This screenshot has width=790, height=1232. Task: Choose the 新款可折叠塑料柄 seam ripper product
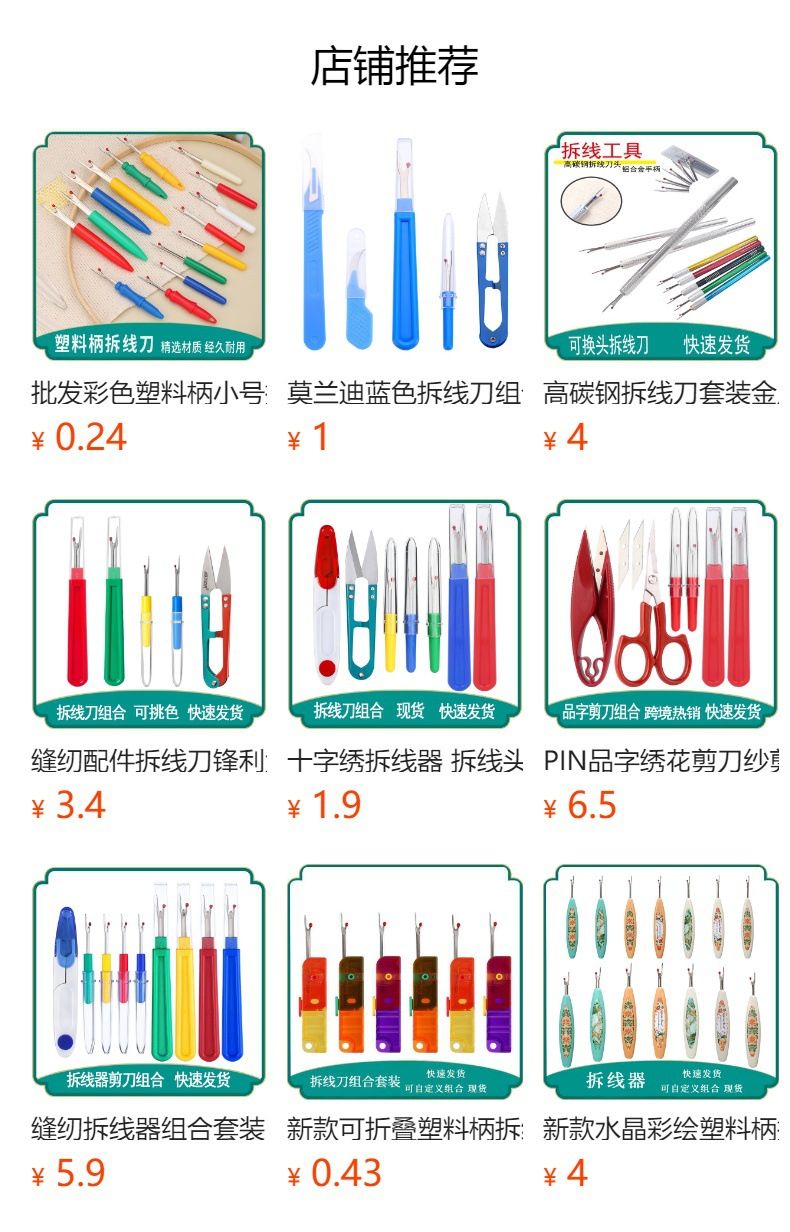click(x=405, y=982)
